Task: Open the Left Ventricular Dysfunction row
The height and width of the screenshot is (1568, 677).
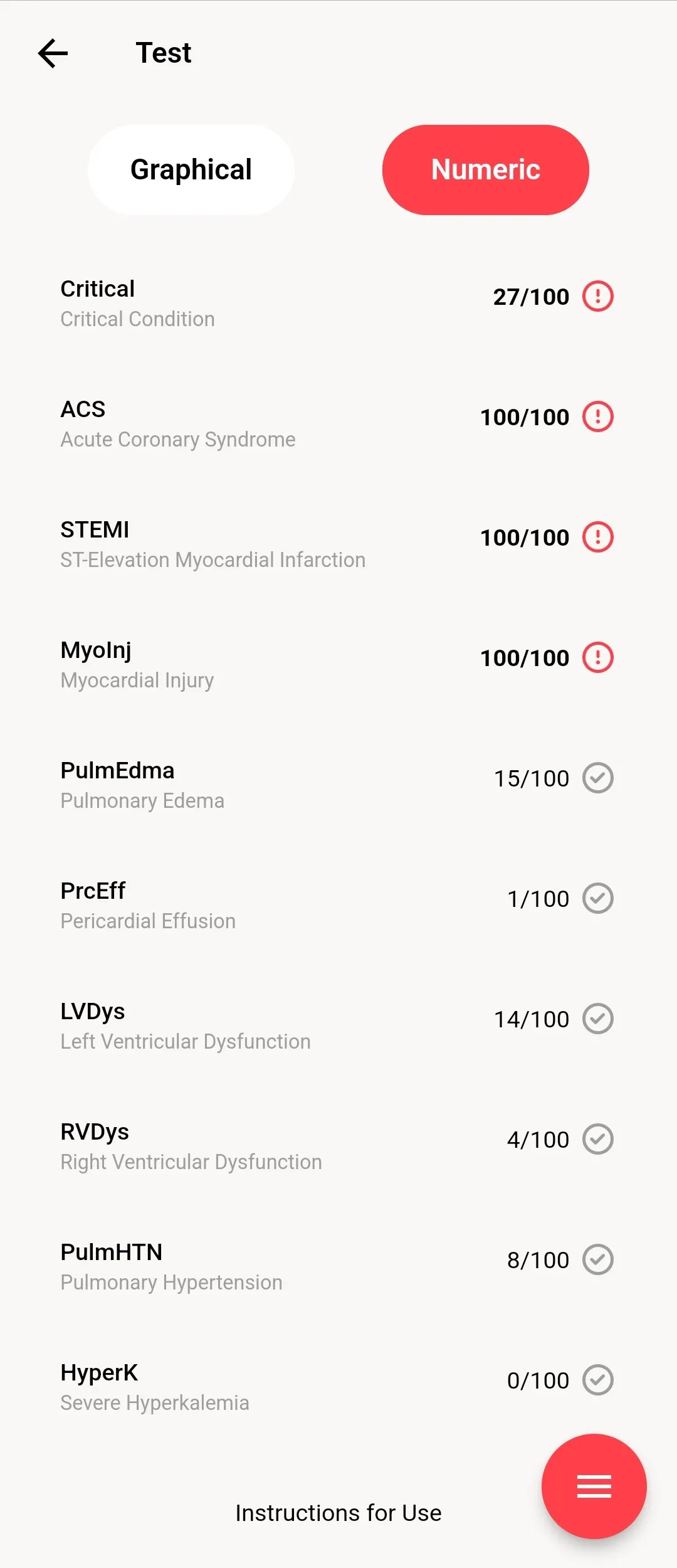Action: pyautogui.click(x=337, y=1026)
